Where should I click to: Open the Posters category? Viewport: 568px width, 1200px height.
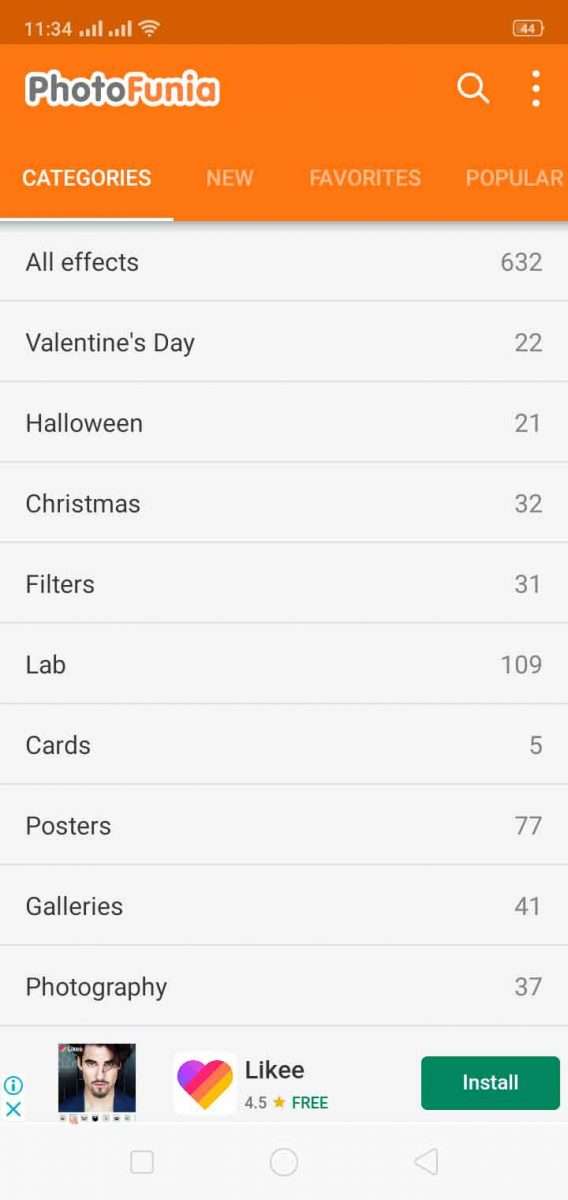tap(284, 825)
